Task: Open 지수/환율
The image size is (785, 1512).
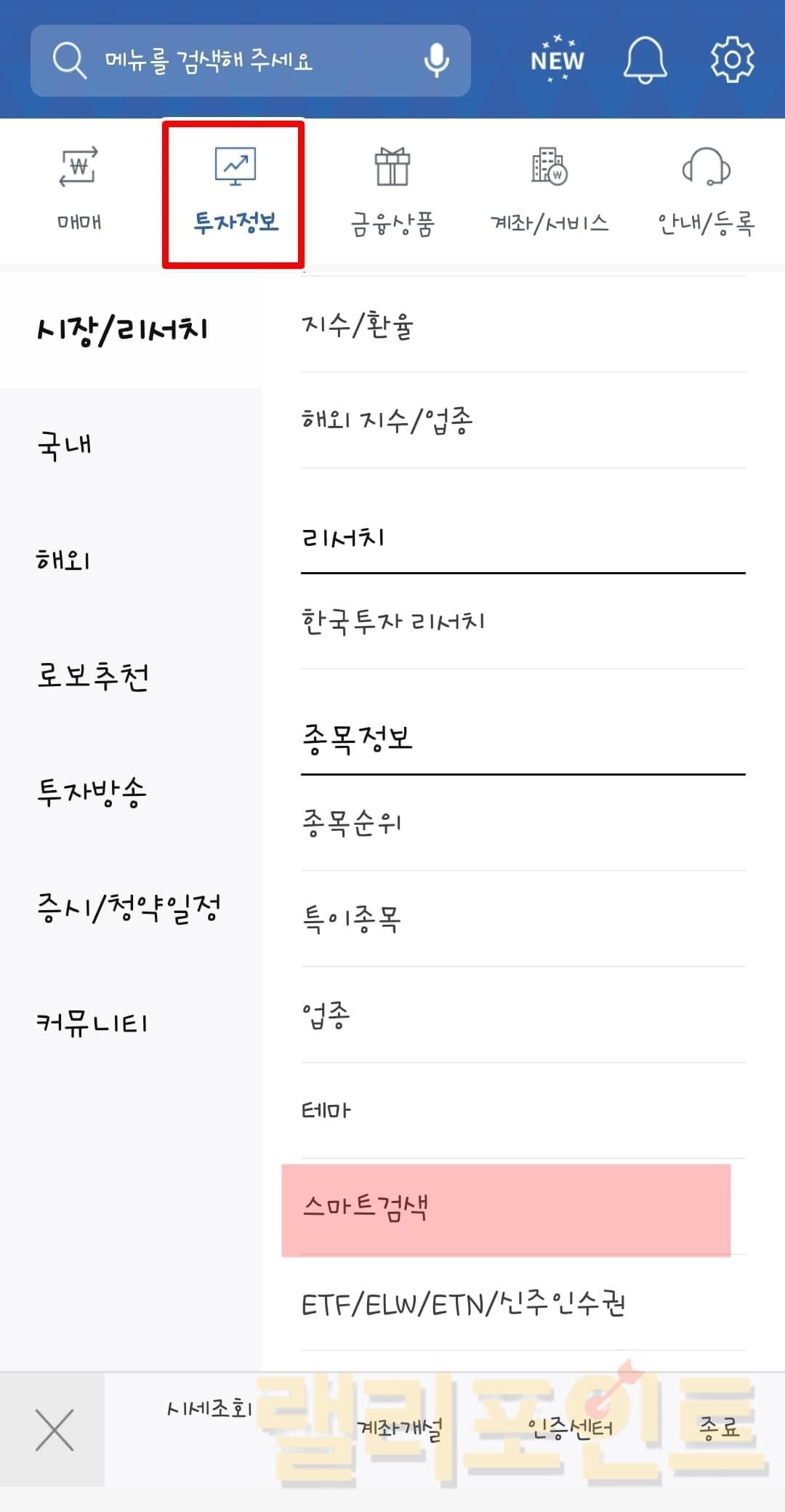Action: click(x=358, y=325)
